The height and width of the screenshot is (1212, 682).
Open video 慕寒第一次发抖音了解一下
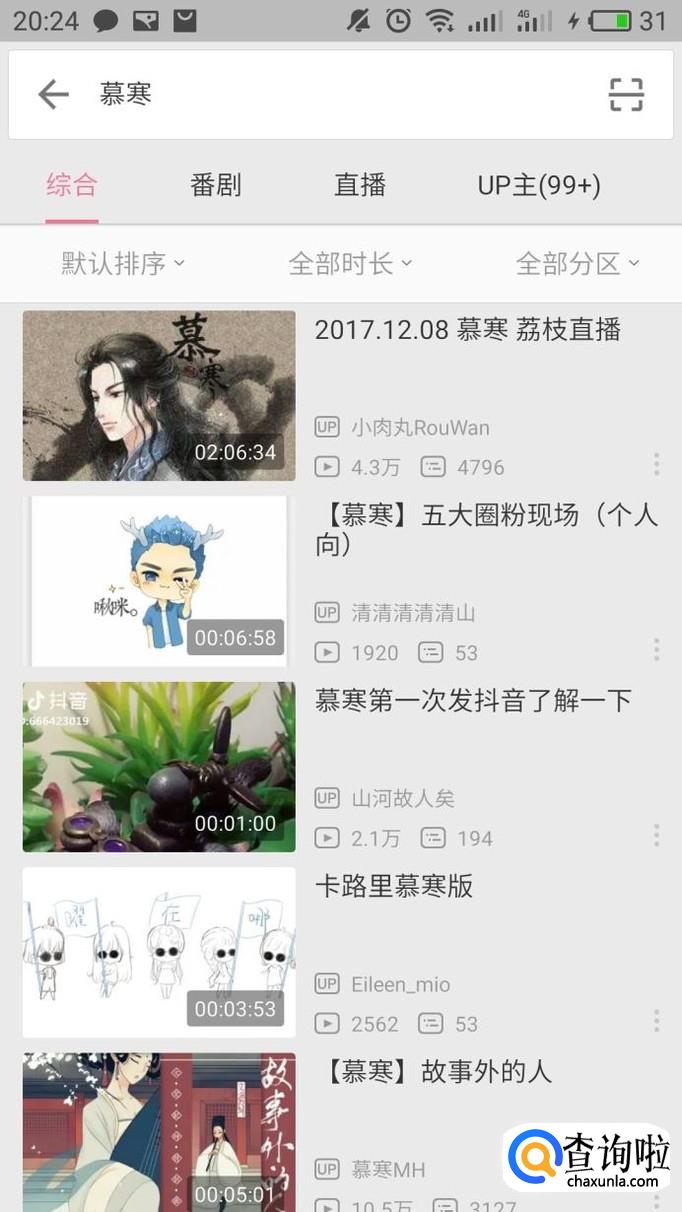coord(473,701)
